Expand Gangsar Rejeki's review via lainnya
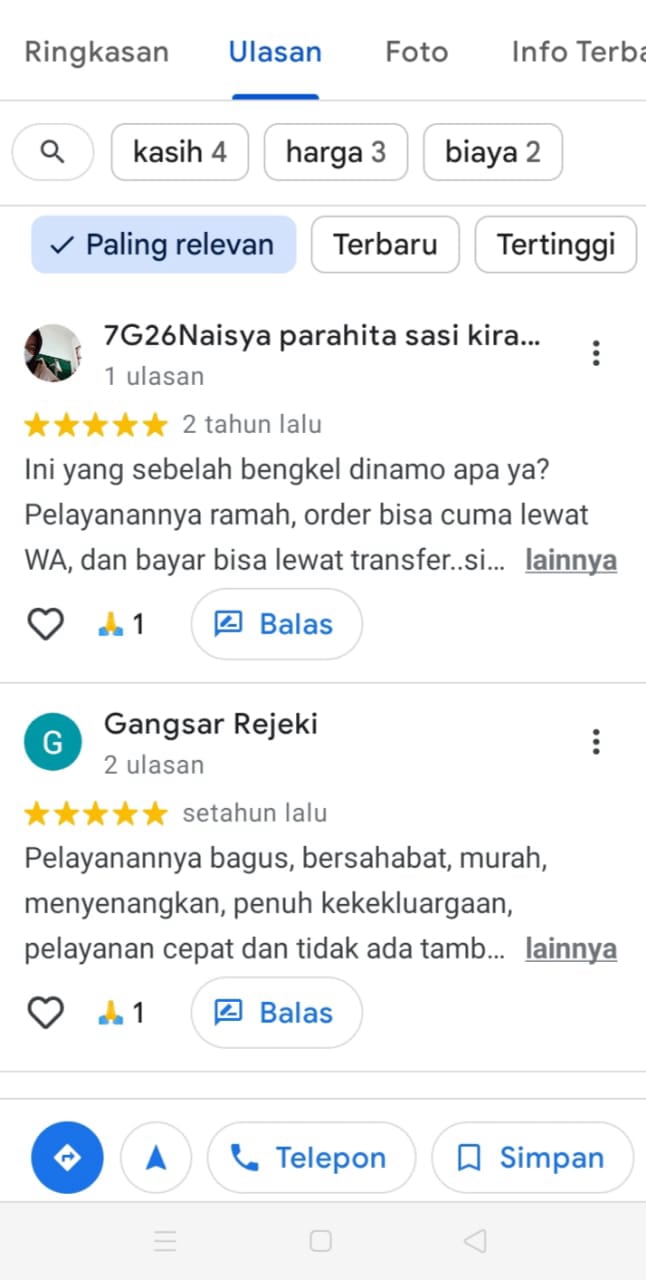The width and height of the screenshot is (646, 1280). pos(571,949)
